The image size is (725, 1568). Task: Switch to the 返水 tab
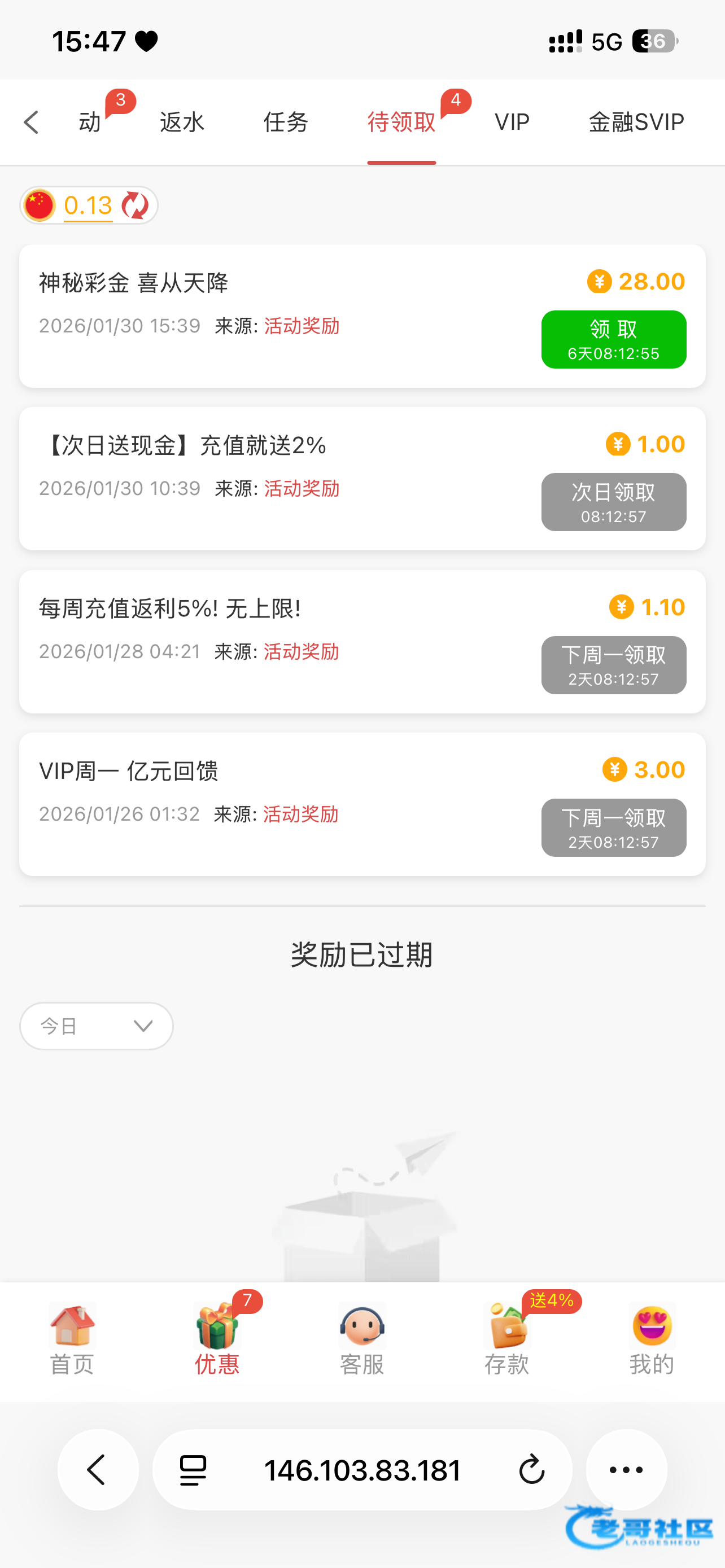[181, 122]
